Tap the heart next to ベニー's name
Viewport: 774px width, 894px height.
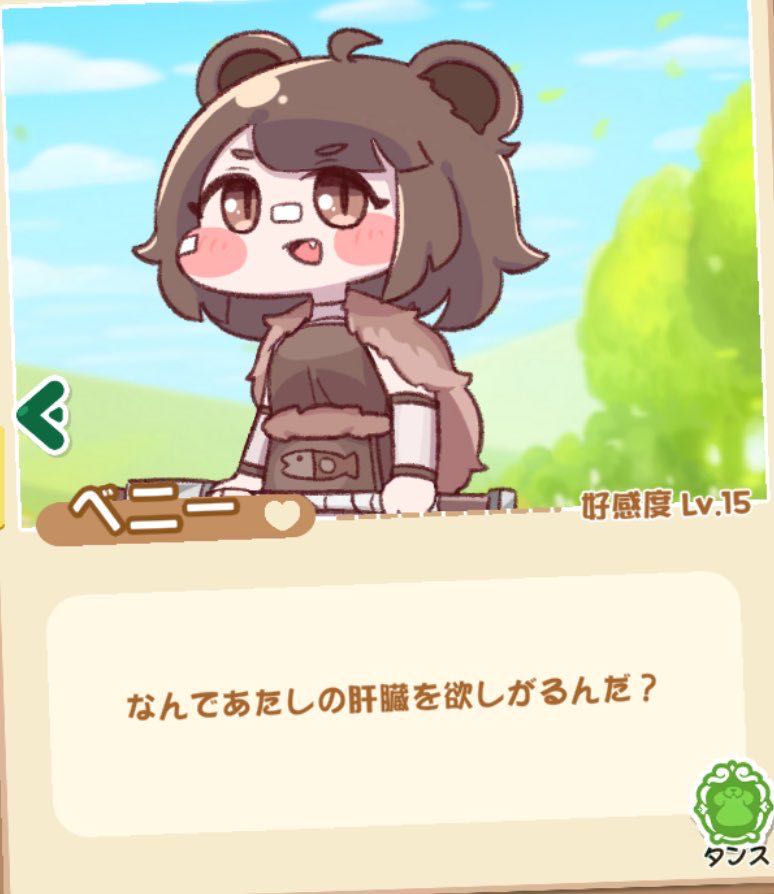[x=283, y=516]
